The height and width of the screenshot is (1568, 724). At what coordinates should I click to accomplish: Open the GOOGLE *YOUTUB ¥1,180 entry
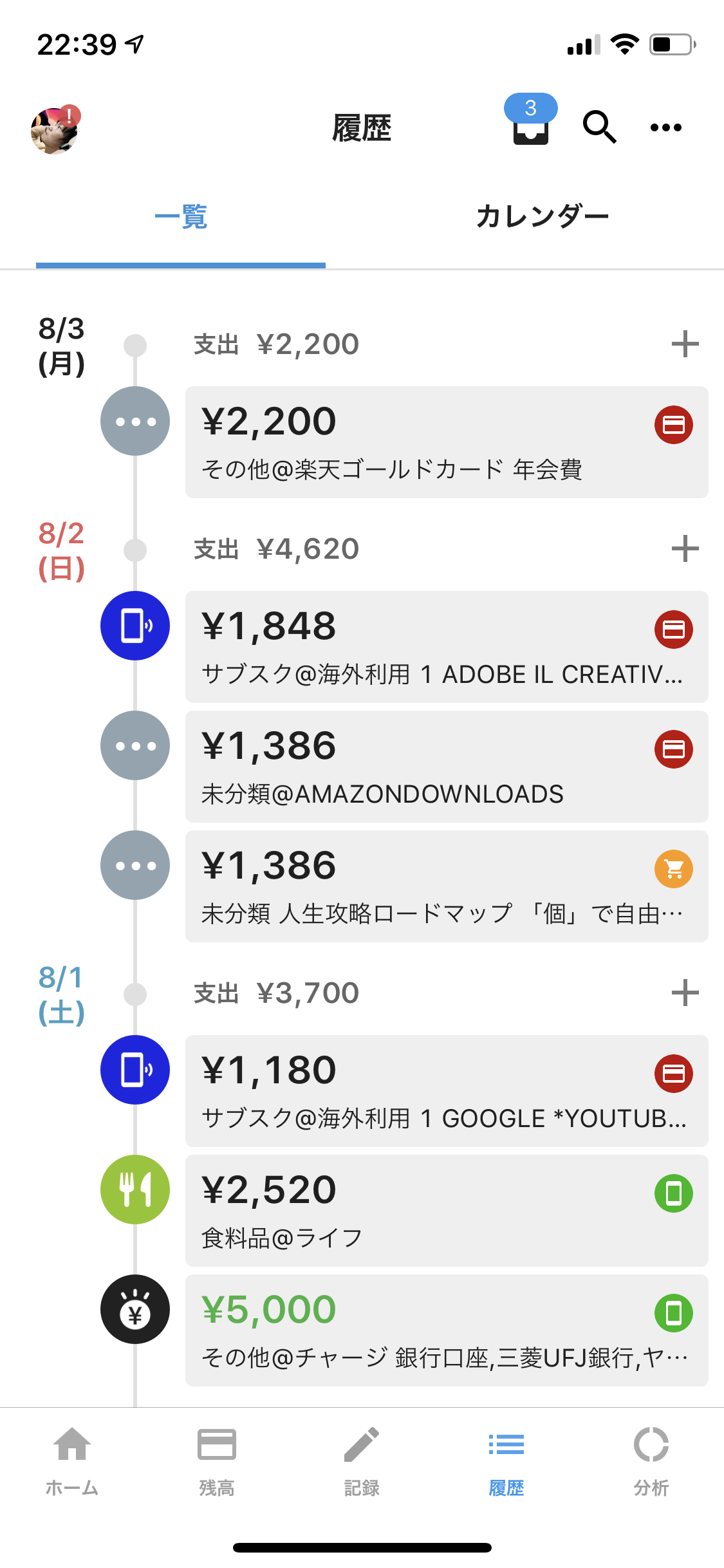click(447, 1091)
